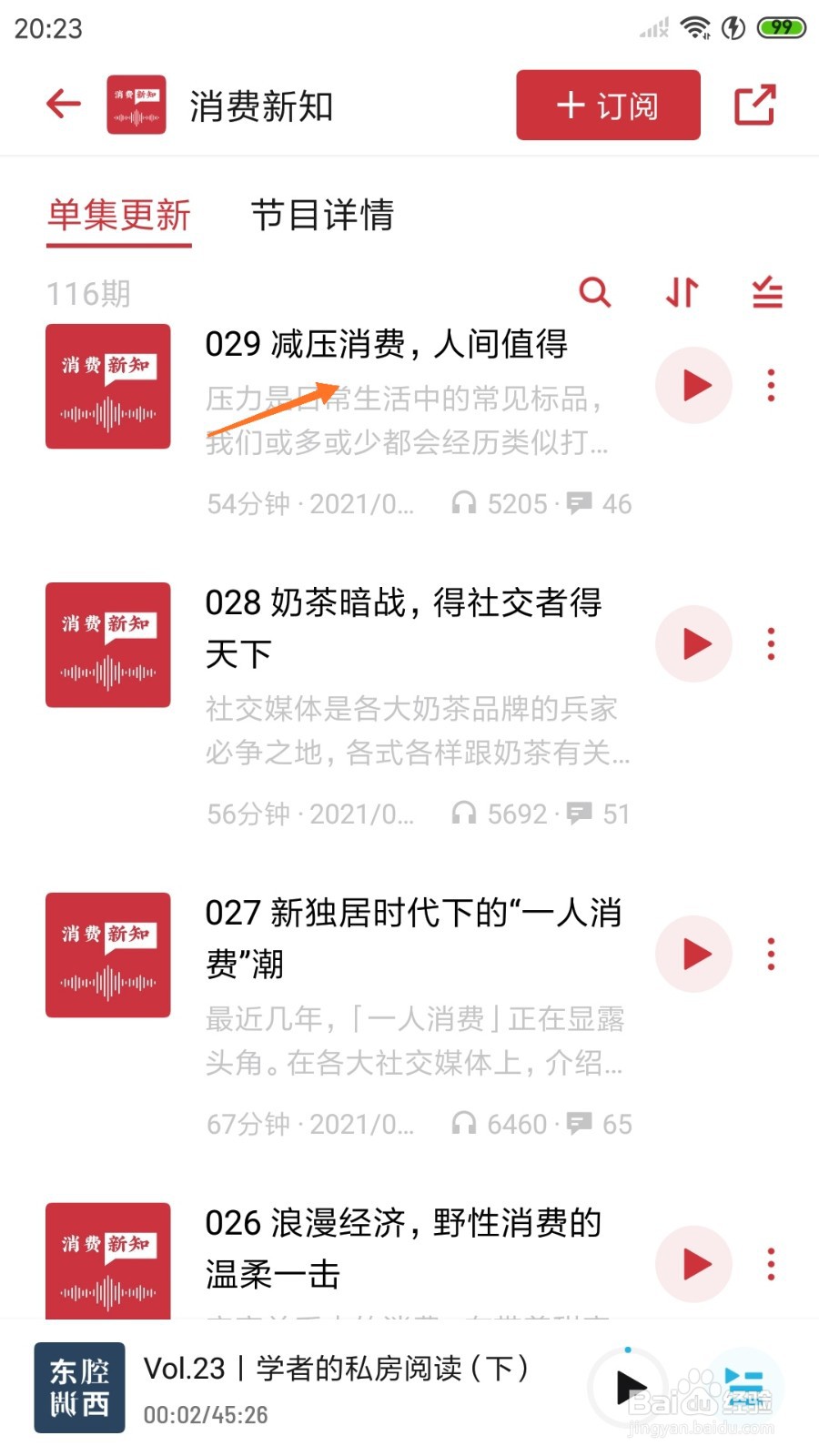Share this podcast via the share icon
Screen dimensions: 819x1456
tap(754, 105)
